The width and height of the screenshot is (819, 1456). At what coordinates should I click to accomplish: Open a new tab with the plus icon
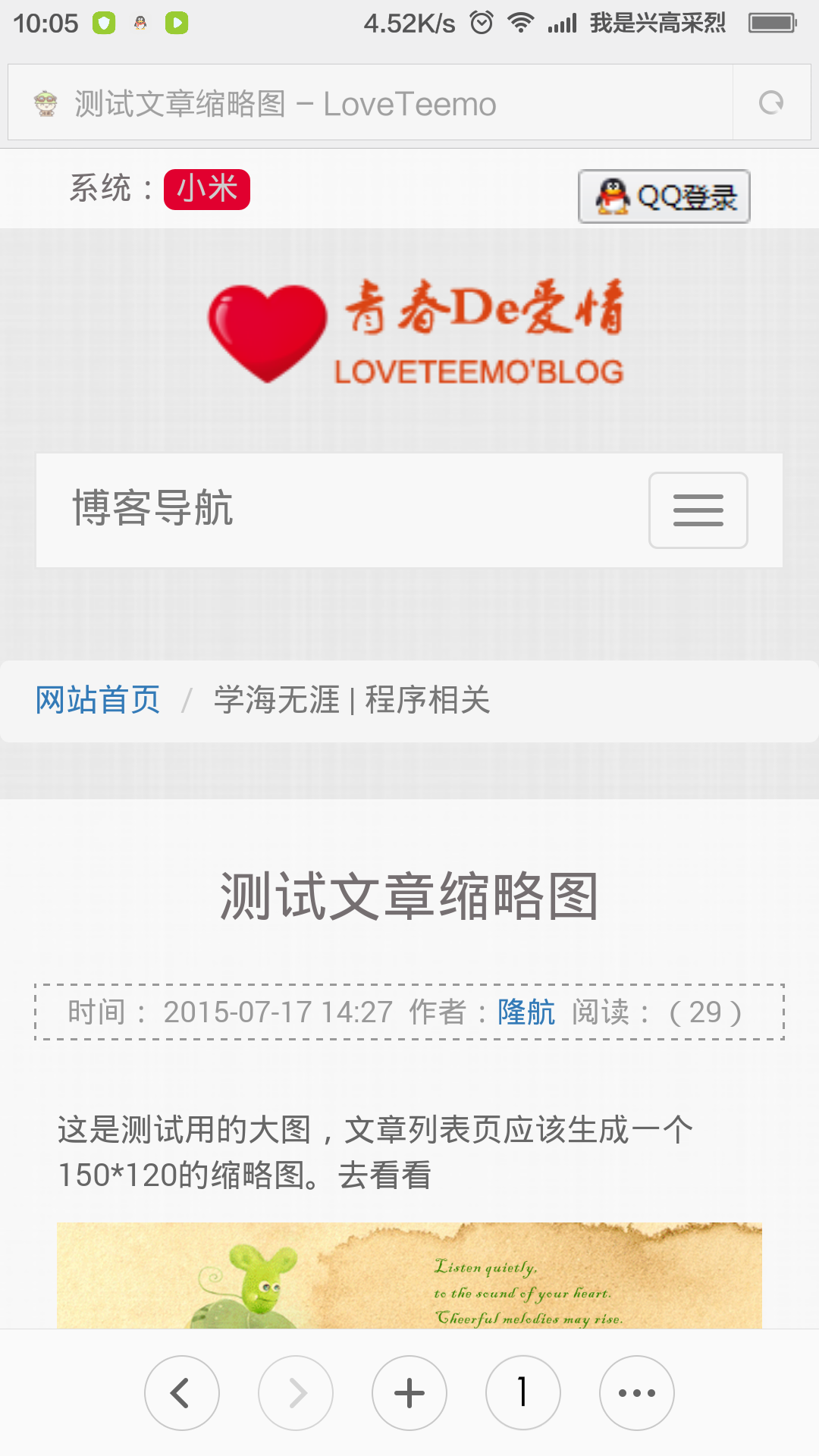(x=409, y=1393)
